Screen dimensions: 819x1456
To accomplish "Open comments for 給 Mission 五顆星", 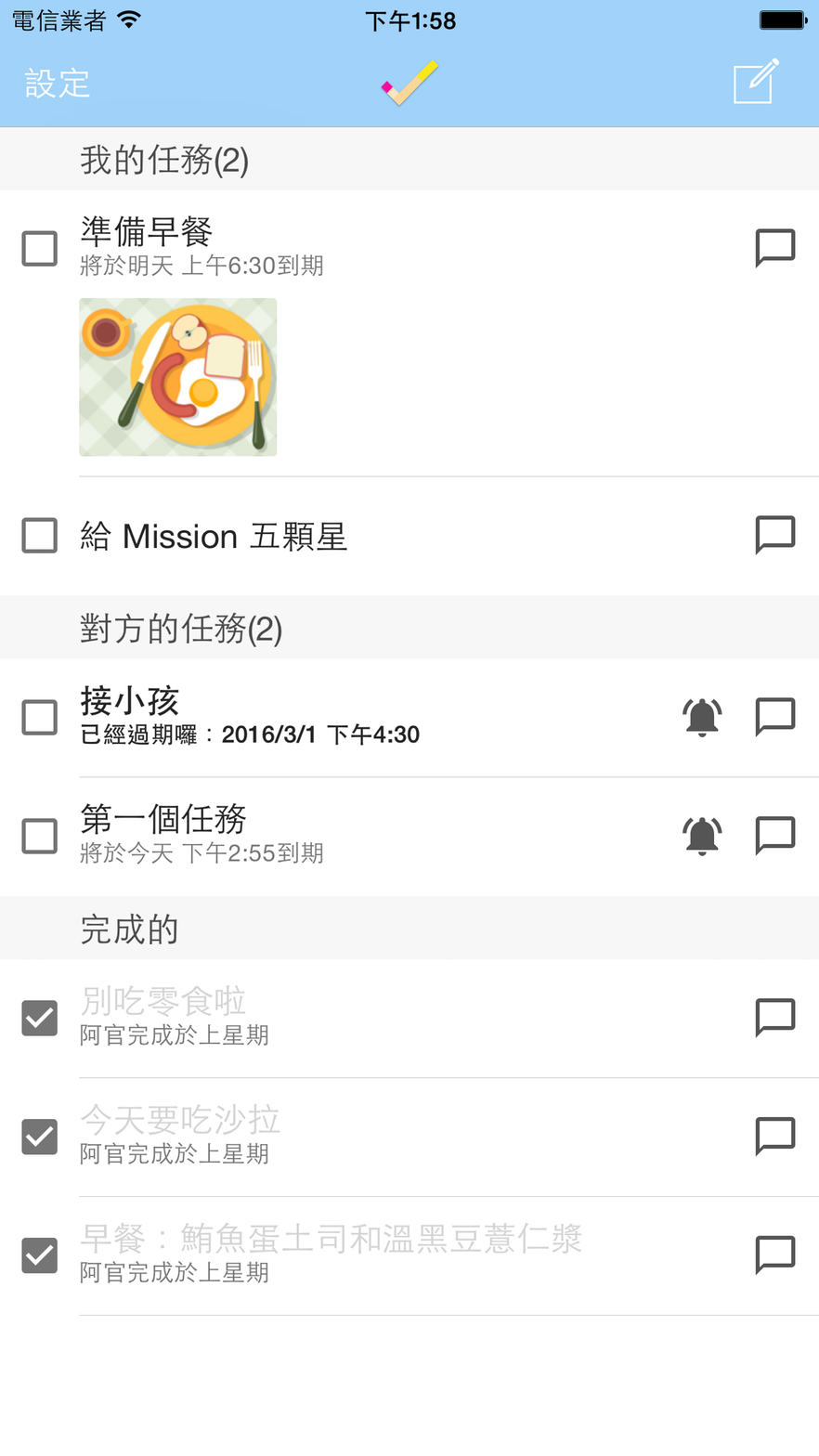I will point(774,535).
